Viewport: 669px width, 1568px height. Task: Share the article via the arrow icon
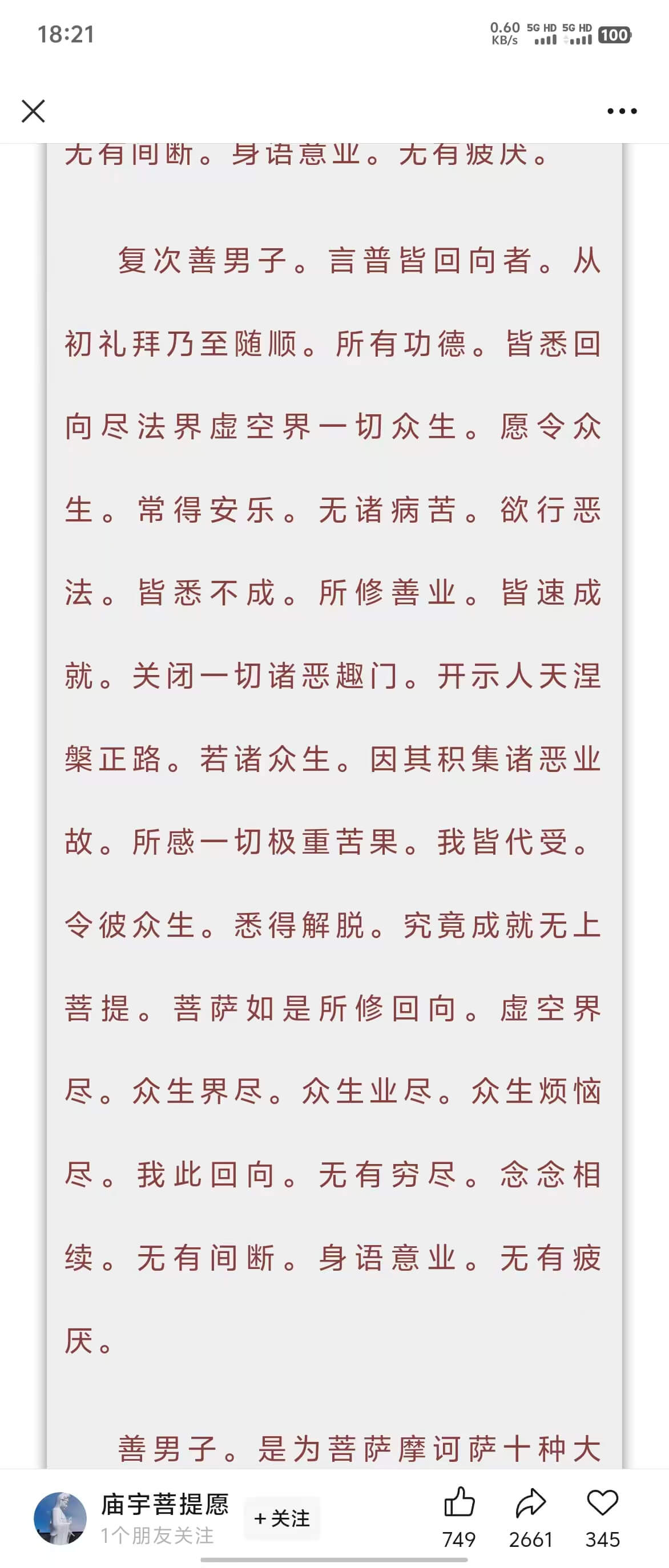(x=530, y=1504)
